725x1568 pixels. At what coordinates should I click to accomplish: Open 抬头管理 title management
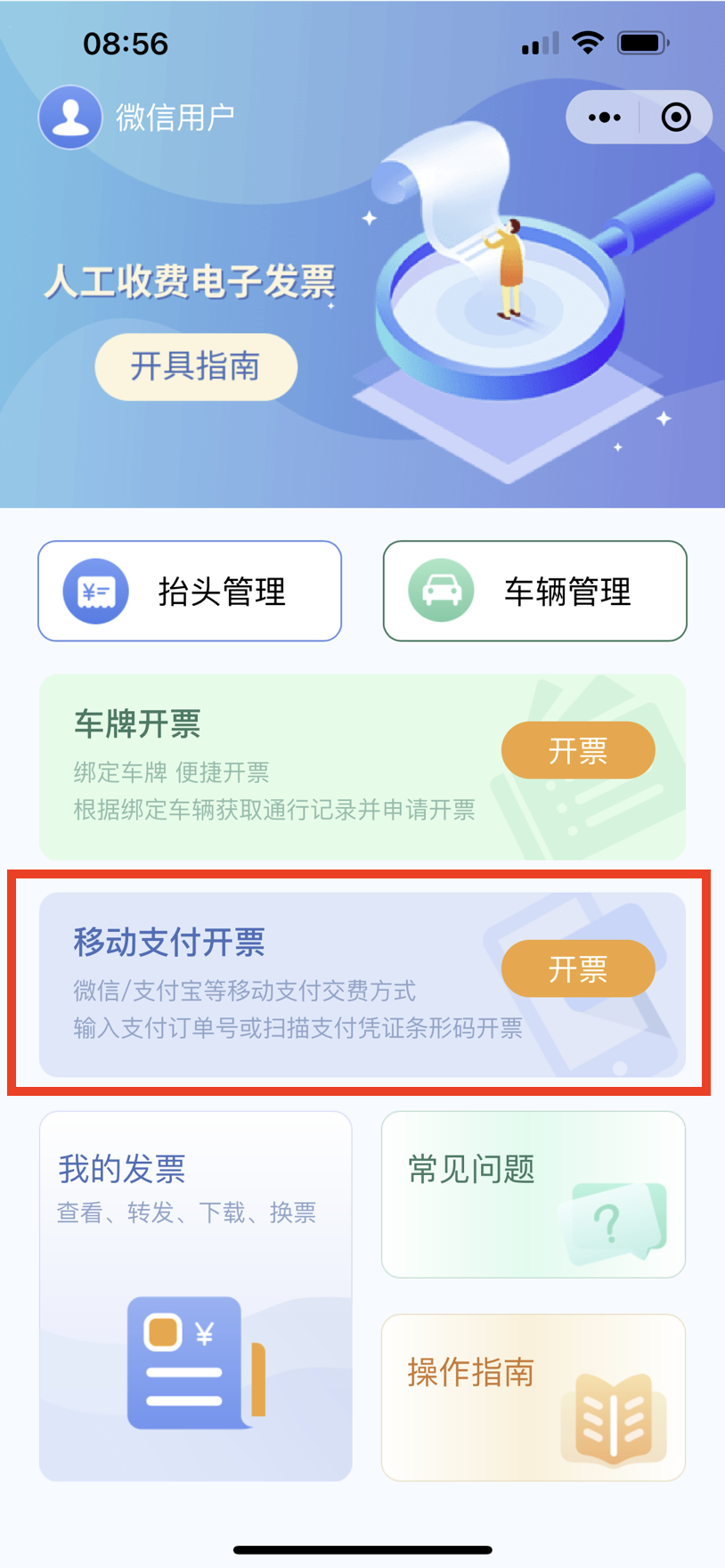click(190, 591)
